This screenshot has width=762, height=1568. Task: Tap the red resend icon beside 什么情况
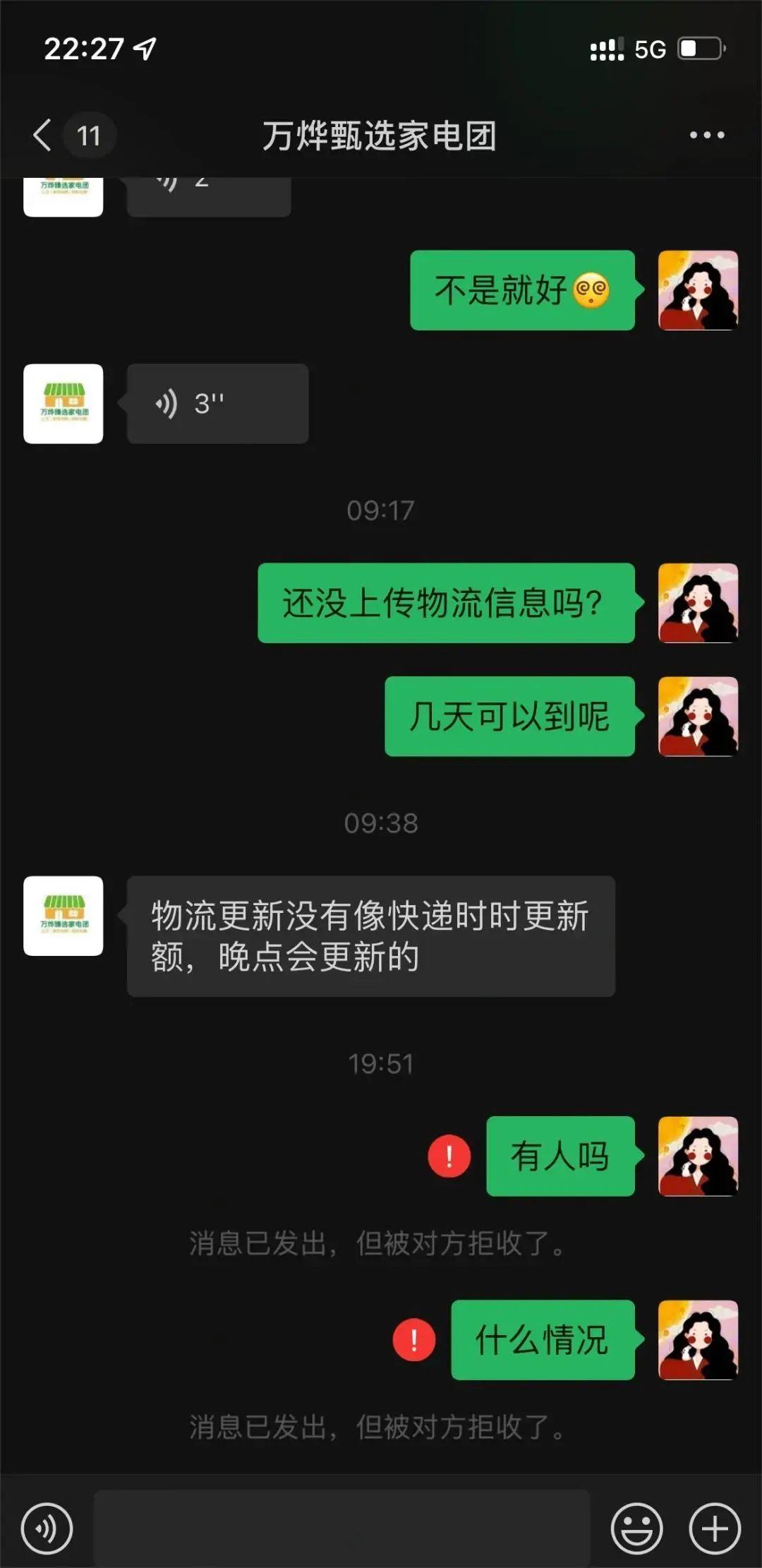tap(414, 1340)
